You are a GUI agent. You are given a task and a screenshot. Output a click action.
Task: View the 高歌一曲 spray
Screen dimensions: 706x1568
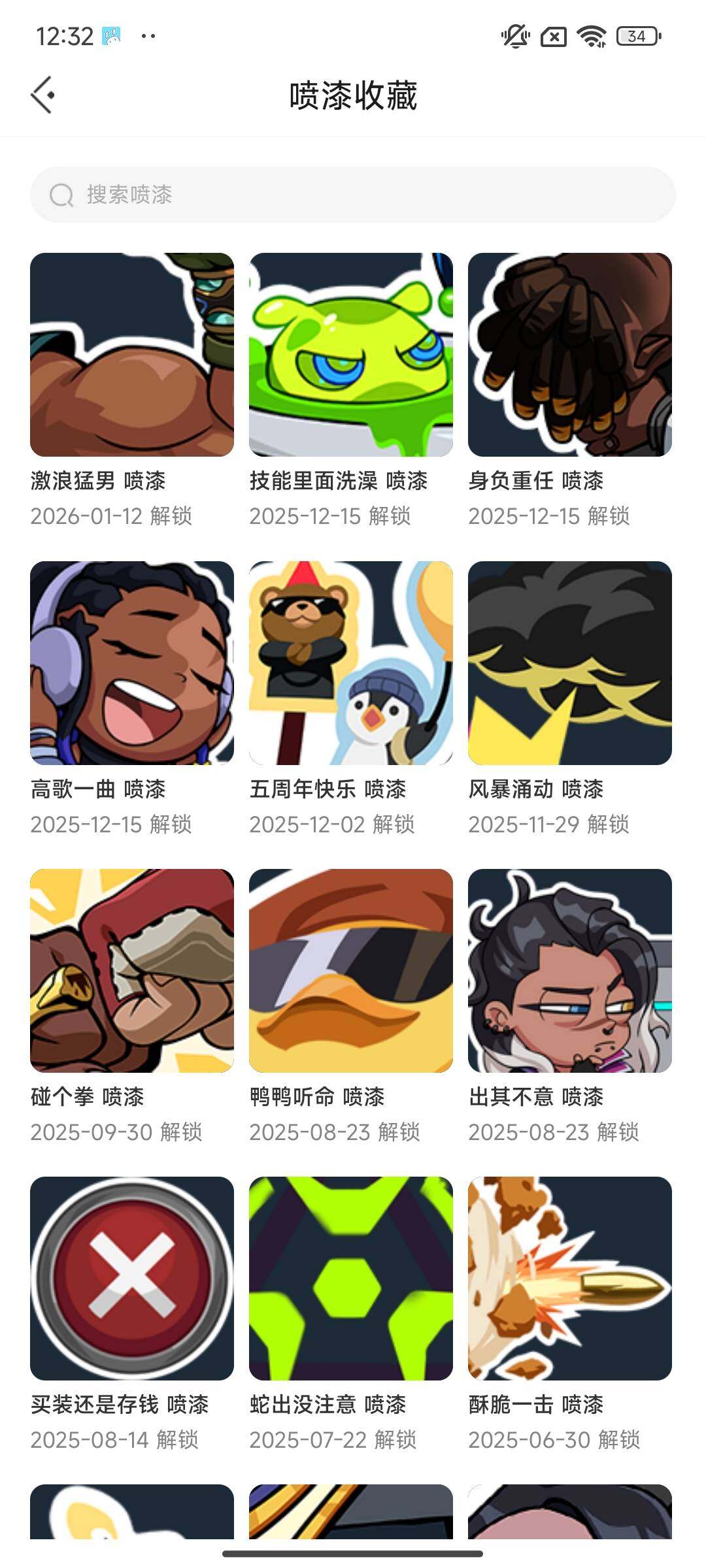(x=132, y=663)
